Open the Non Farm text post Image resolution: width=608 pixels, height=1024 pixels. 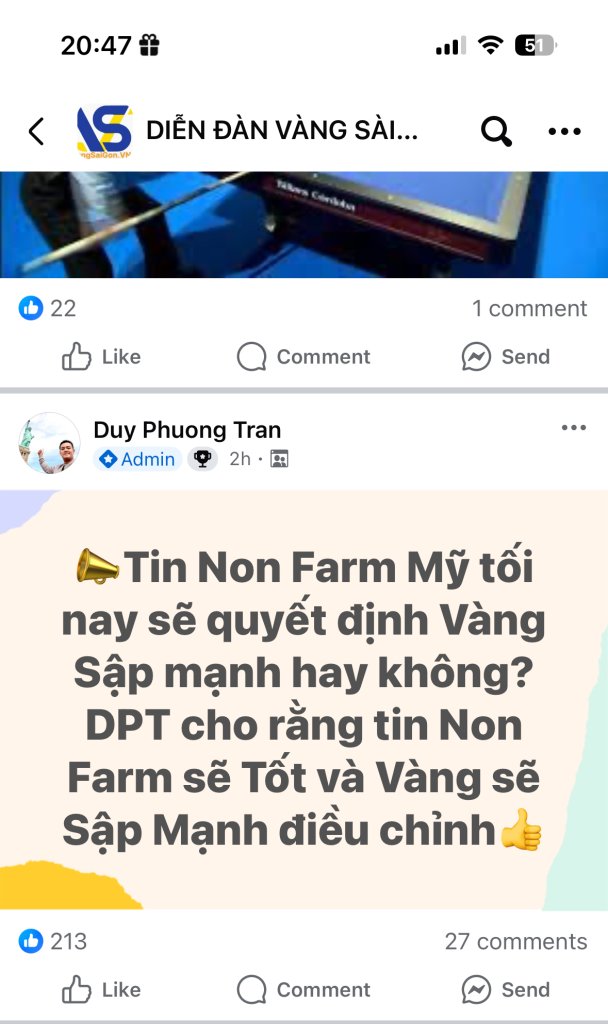point(304,700)
